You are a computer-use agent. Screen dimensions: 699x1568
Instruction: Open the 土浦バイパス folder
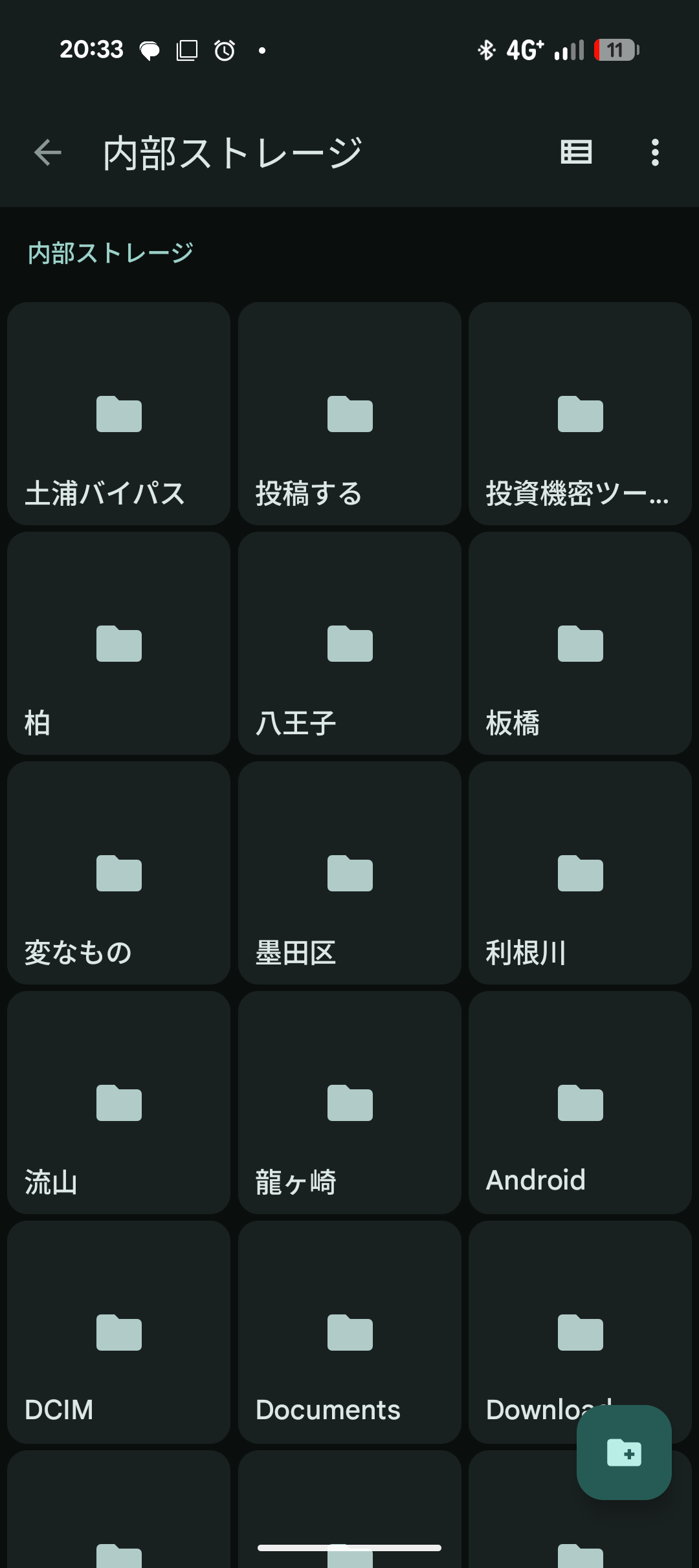click(x=119, y=414)
